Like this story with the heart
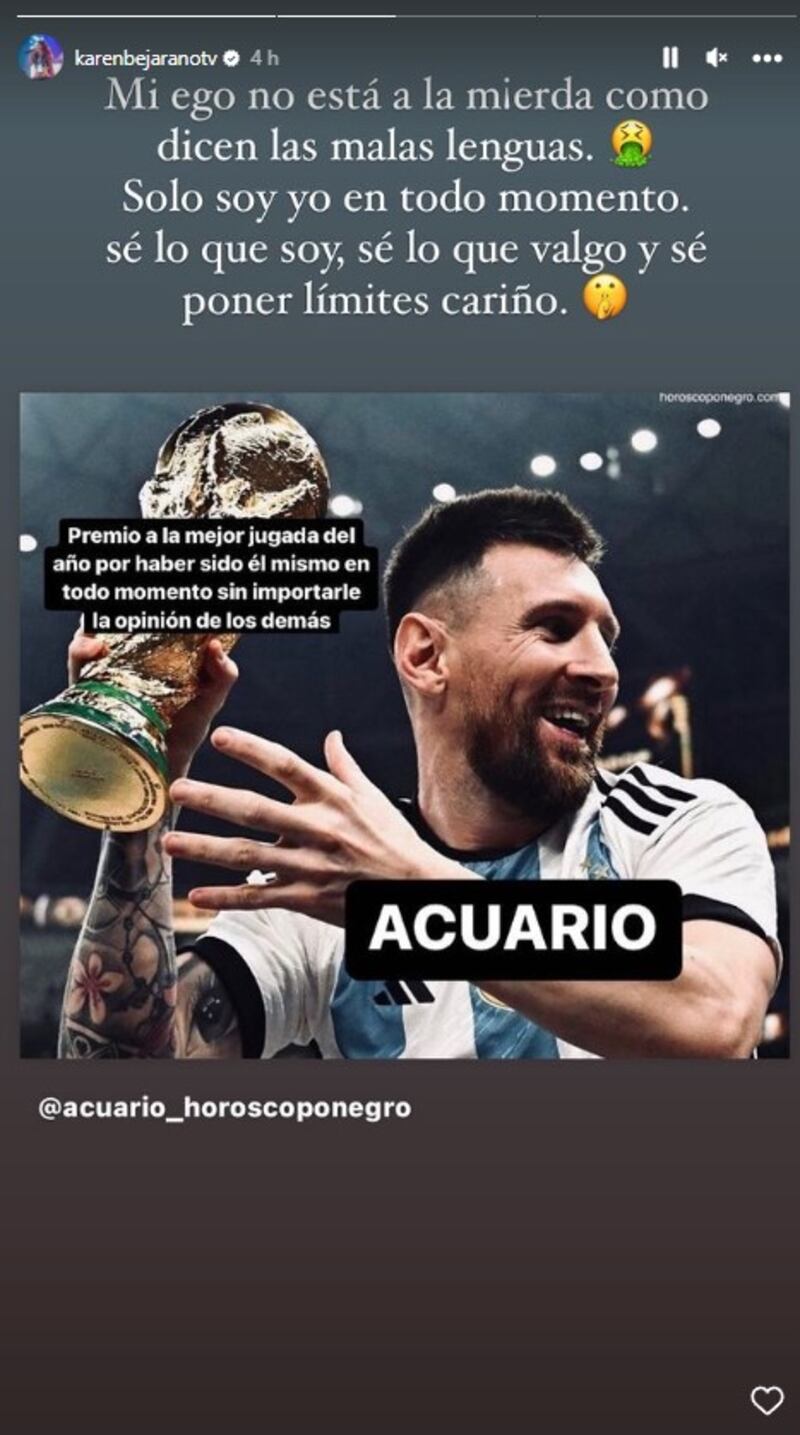The image size is (800, 1435). click(x=767, y=1400)
